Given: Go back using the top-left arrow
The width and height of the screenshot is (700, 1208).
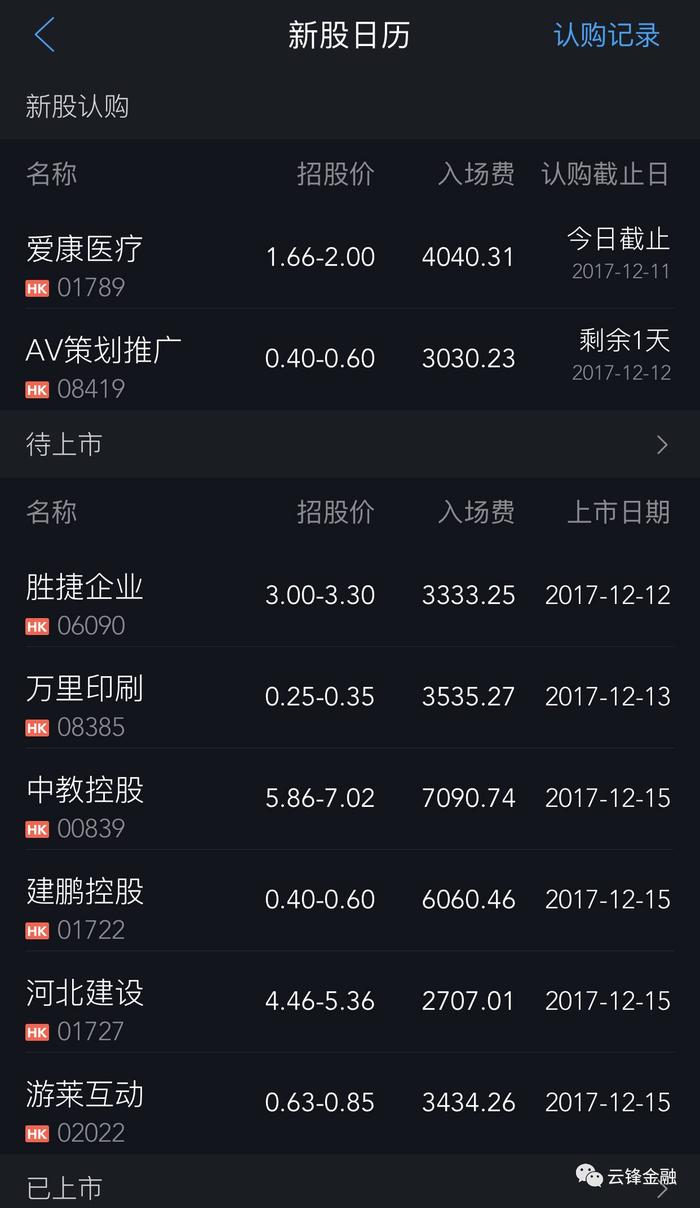Looking at the screenshot, I should click(x=44, y=35).
